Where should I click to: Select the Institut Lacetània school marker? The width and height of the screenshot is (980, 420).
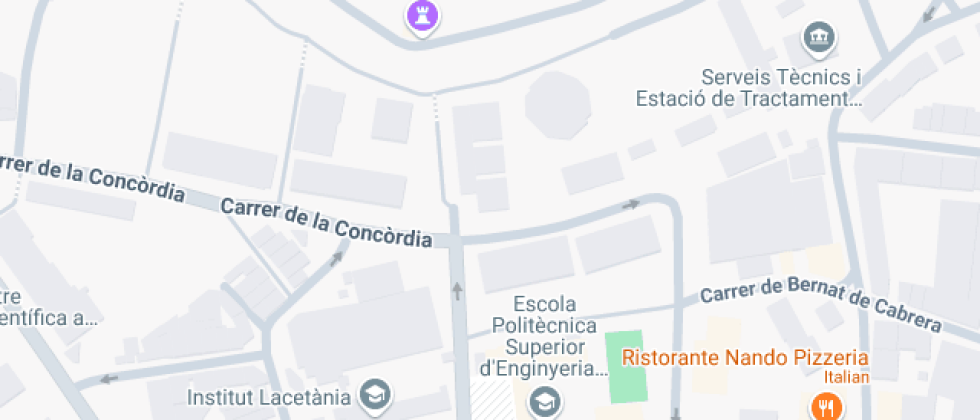pyautogui.click(x=375, y=394)
